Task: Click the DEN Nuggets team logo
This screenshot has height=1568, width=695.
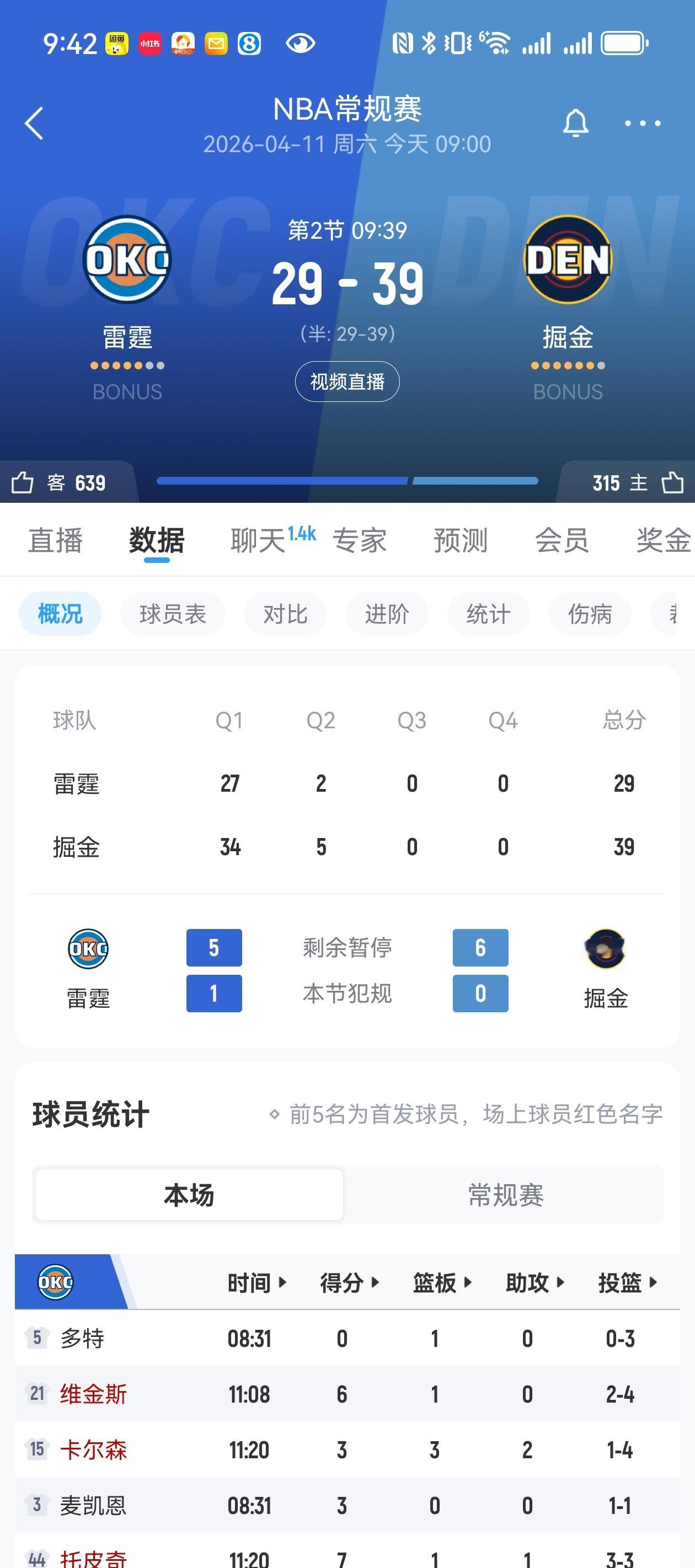Action: click(568, 258)
